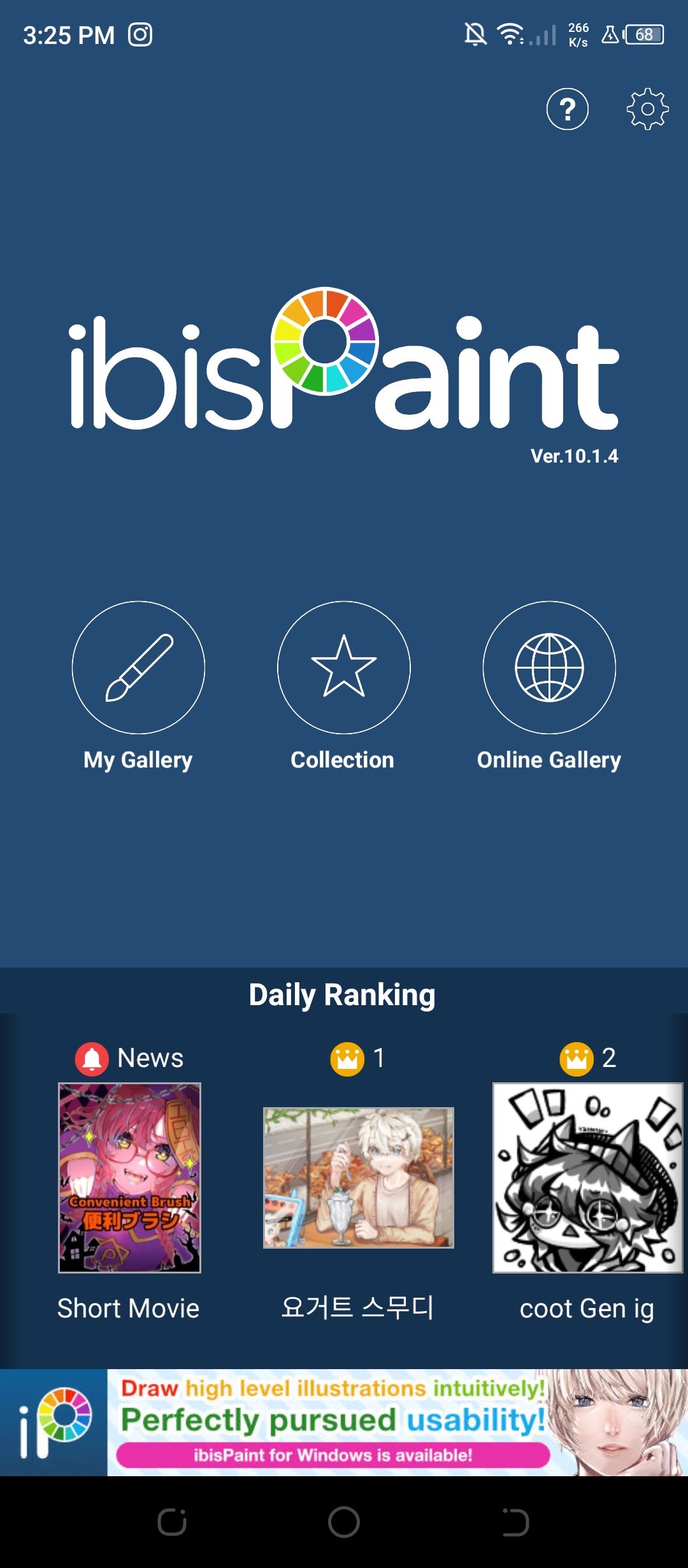
Task: Open the rank 1 artwork 요거트 스무디
Action: coord(359,1177)
